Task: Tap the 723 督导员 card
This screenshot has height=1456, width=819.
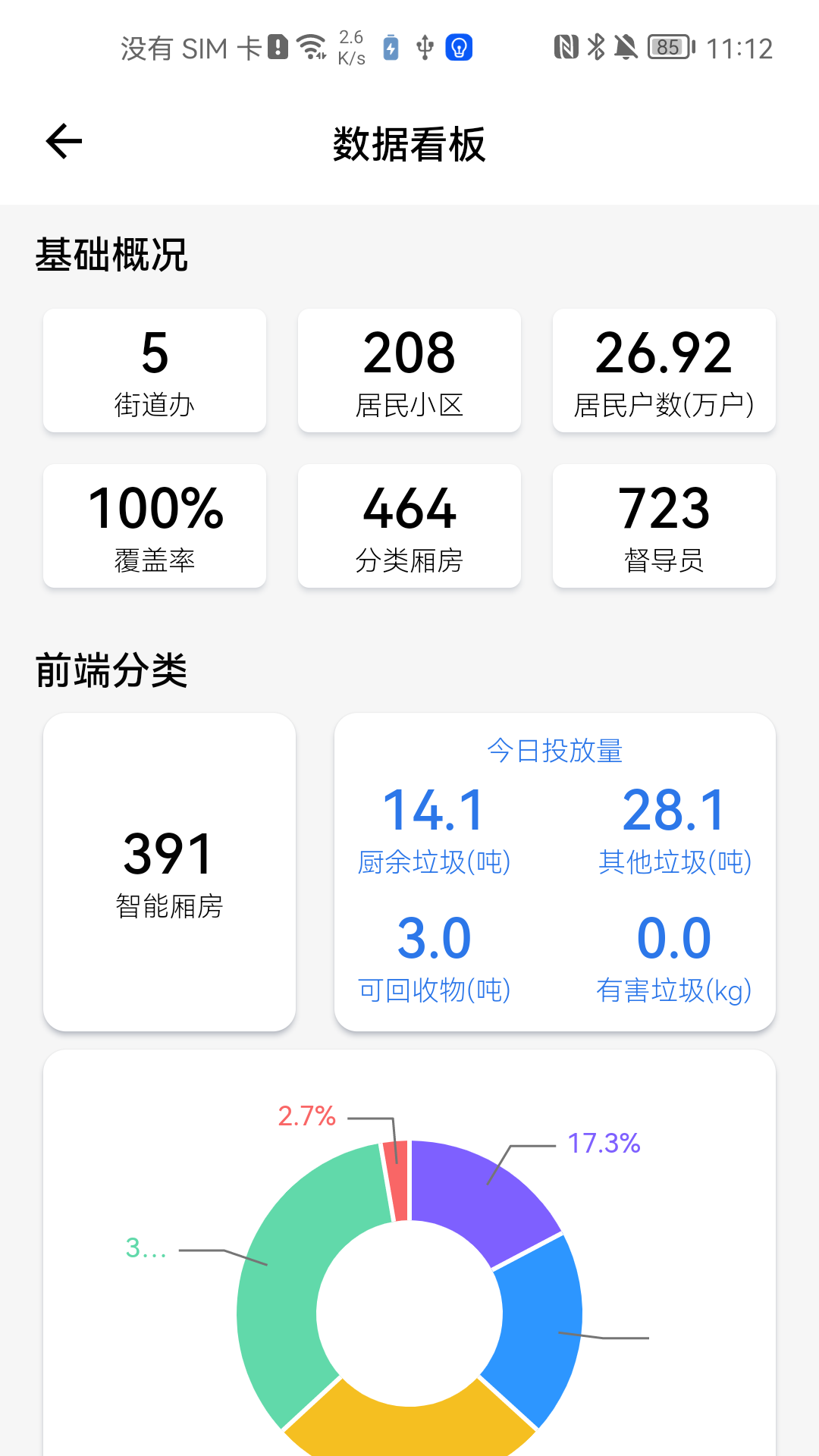Action: [x=664, y=526]
